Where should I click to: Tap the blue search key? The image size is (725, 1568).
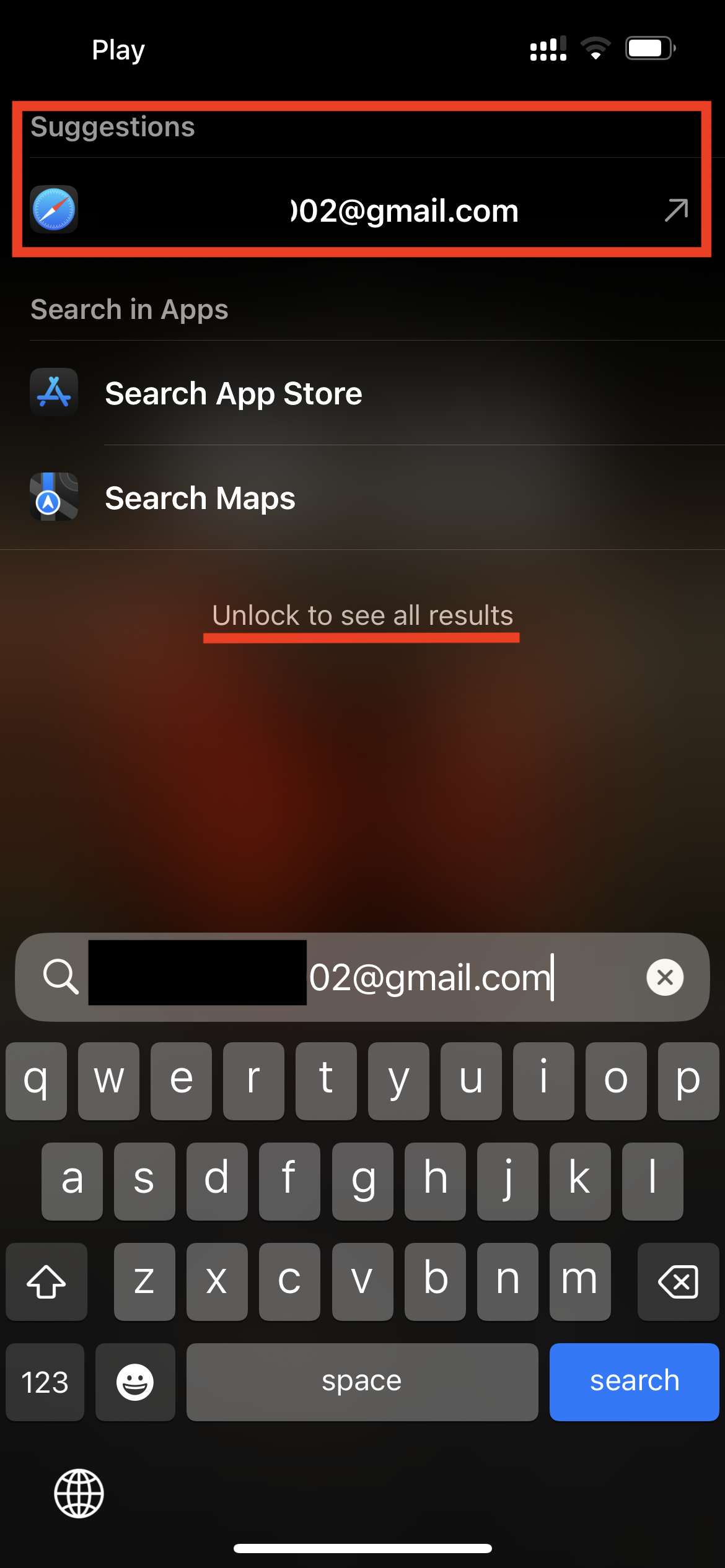tap(634, 1381)
